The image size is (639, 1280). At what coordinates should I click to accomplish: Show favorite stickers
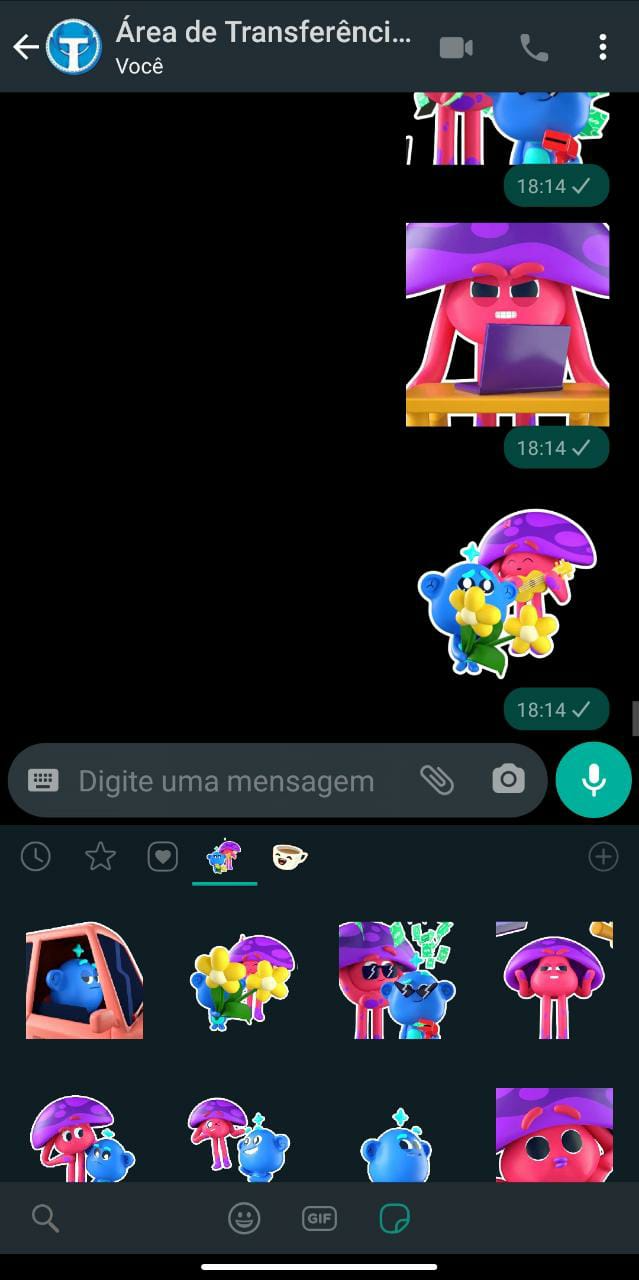tap(100, 857)
